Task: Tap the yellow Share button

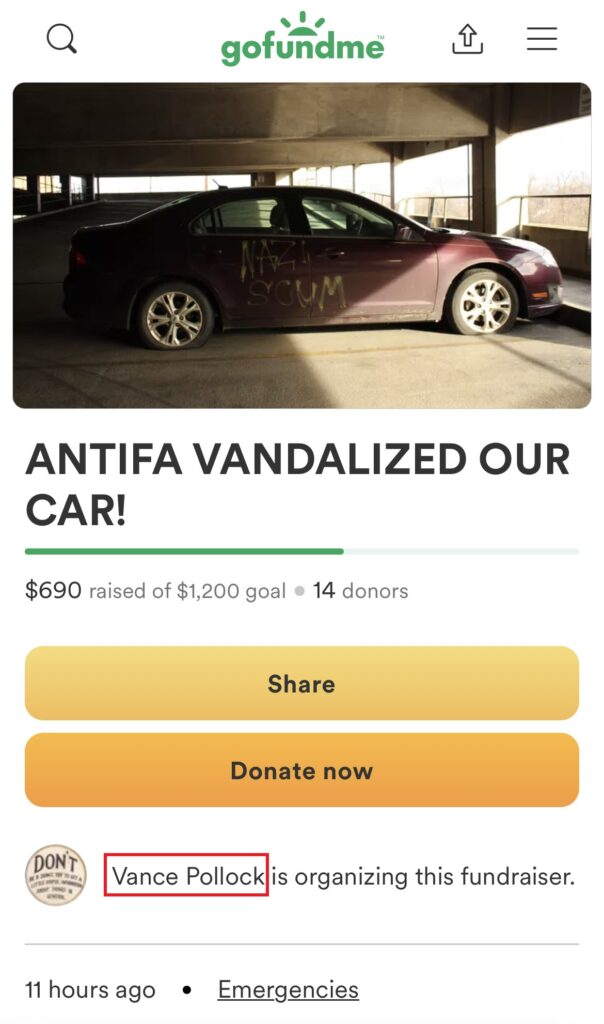Action: pyautogui.click(x=301, y=684)
